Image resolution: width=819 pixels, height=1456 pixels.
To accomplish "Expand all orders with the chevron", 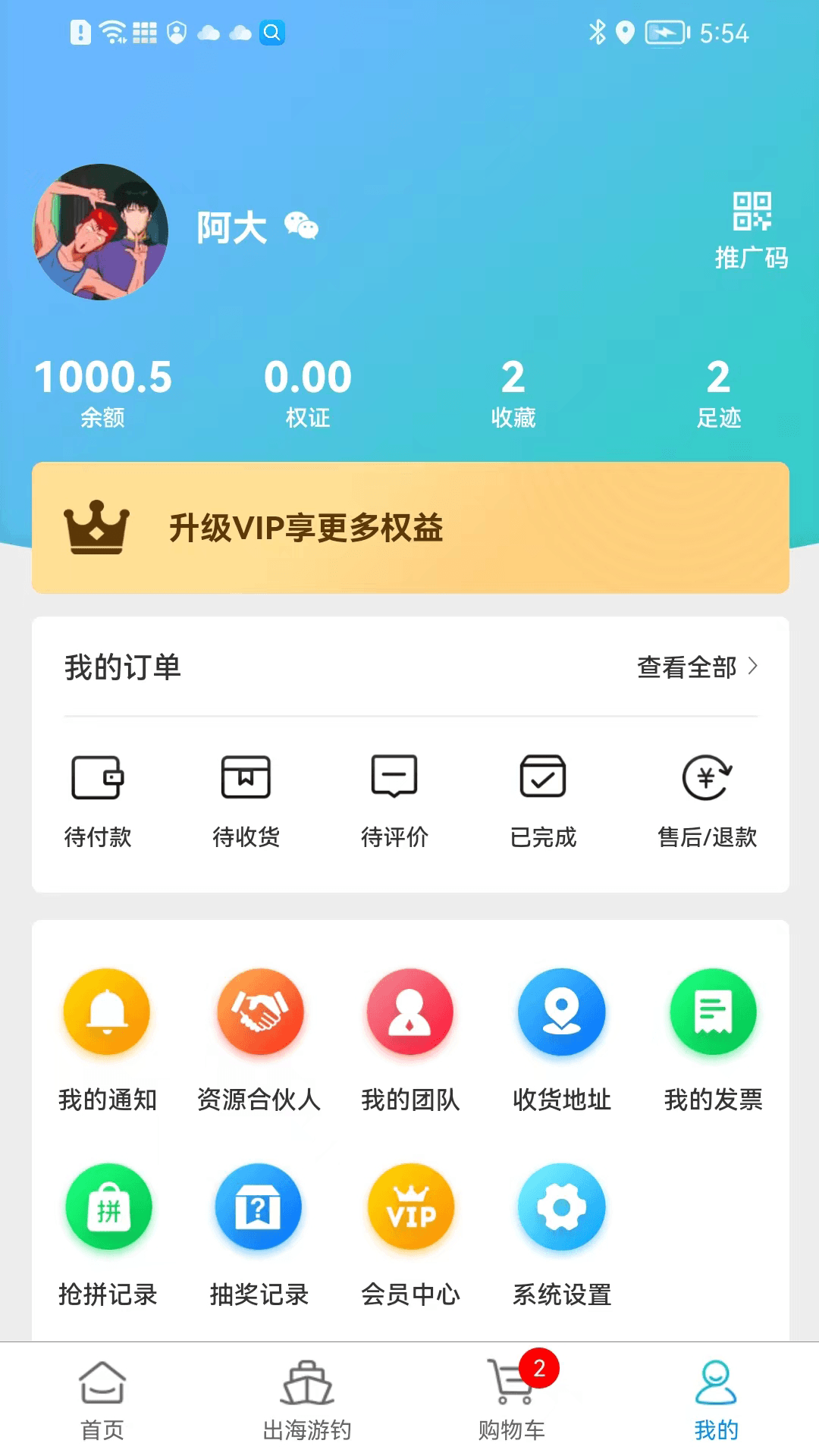I will 754,667.
